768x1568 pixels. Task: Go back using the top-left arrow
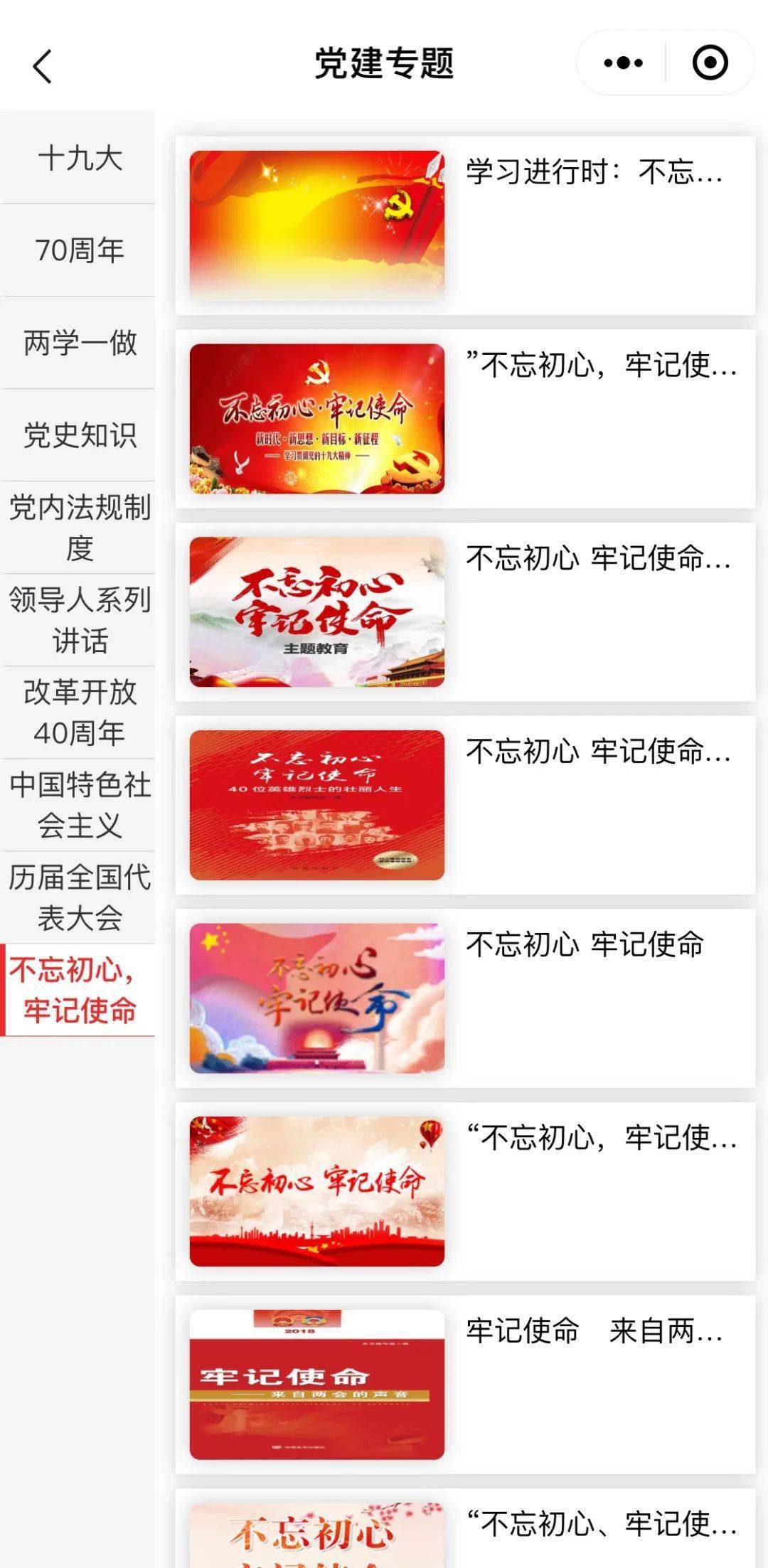pyautogui.click(x=43, y=66)
